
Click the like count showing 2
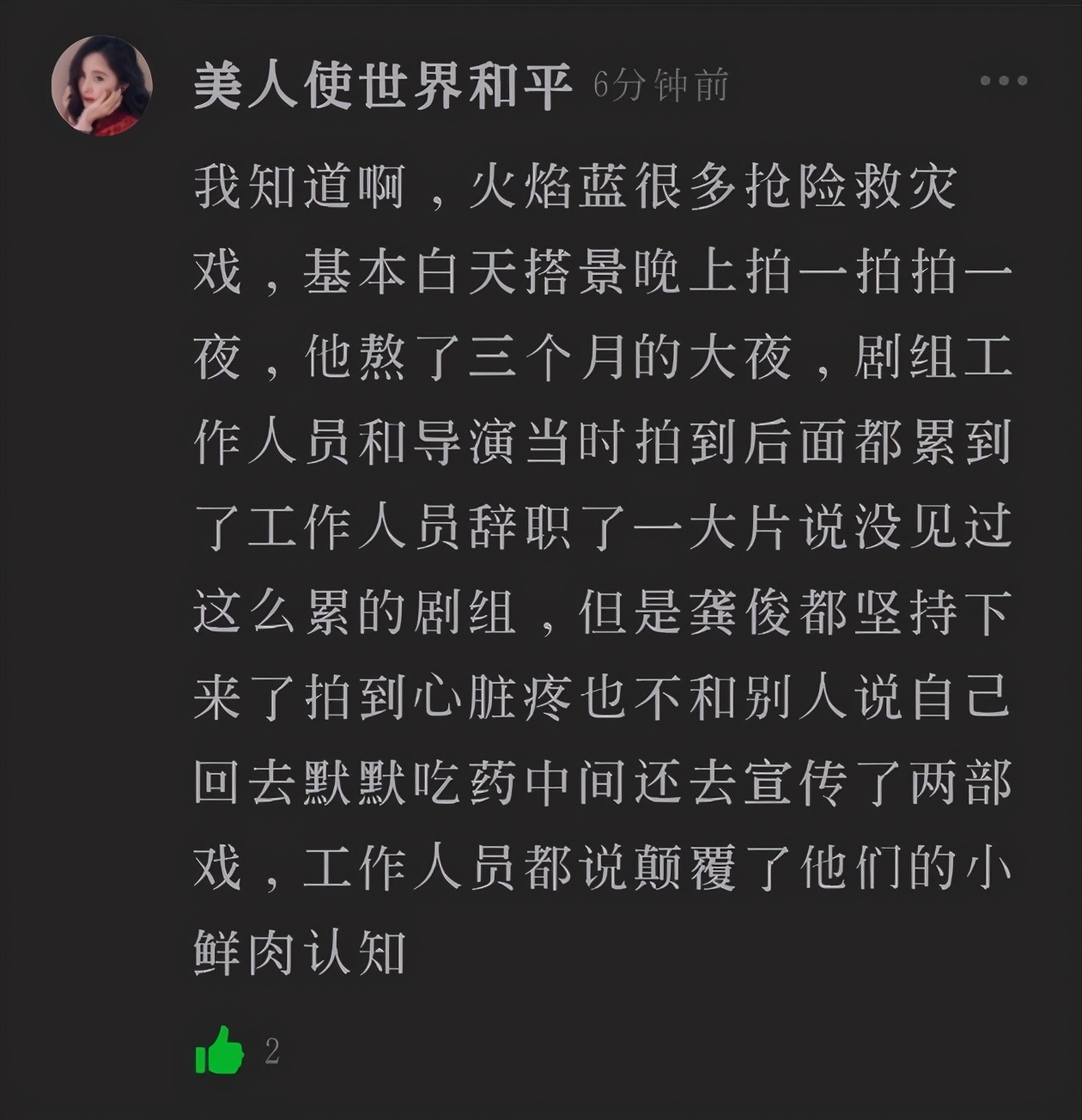(x=272, y=1052)
